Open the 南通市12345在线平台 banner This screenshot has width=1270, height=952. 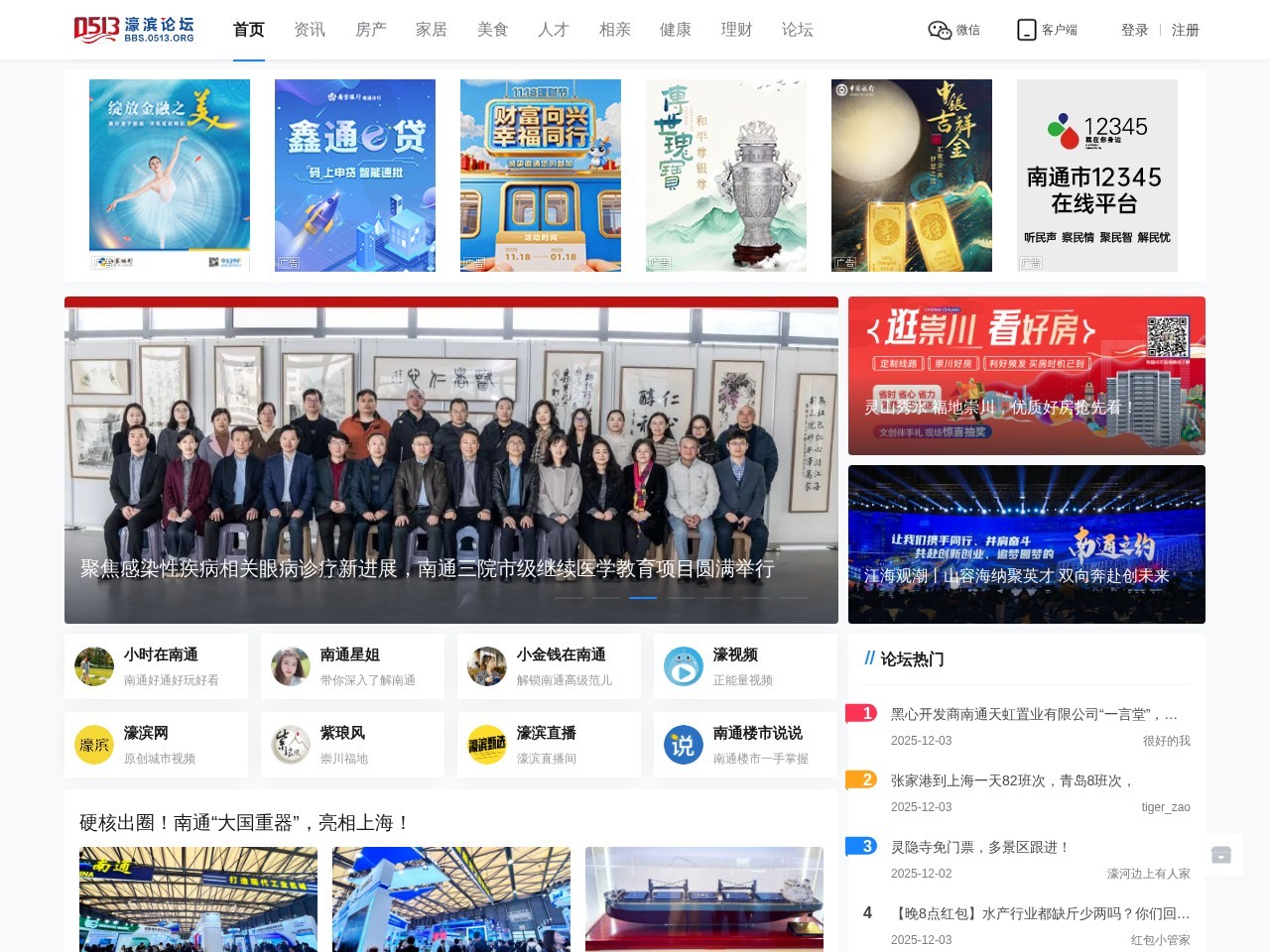click(x=1096, y=176)
